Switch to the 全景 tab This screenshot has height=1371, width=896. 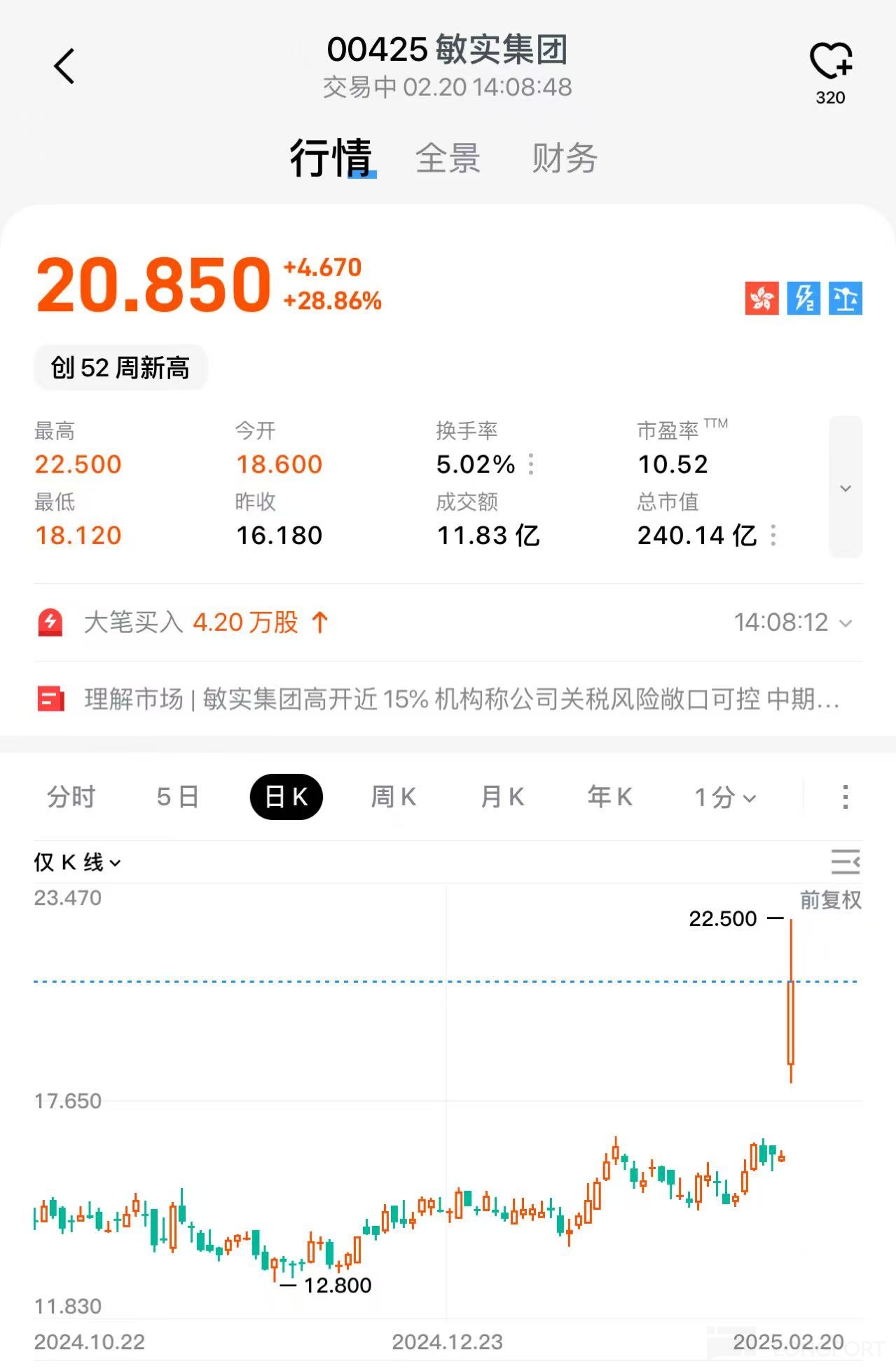pyautogui.click(x=448, y=158)
